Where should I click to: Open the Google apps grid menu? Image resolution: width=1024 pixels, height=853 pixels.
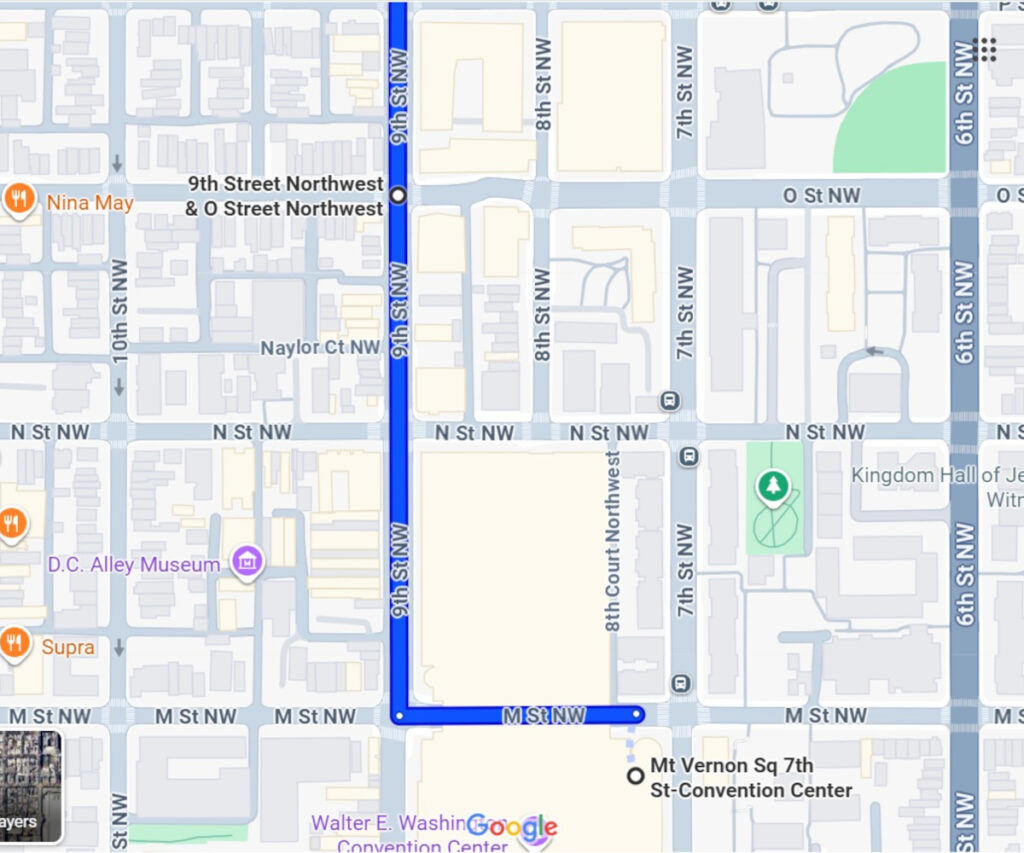click(x=986, y=50)
